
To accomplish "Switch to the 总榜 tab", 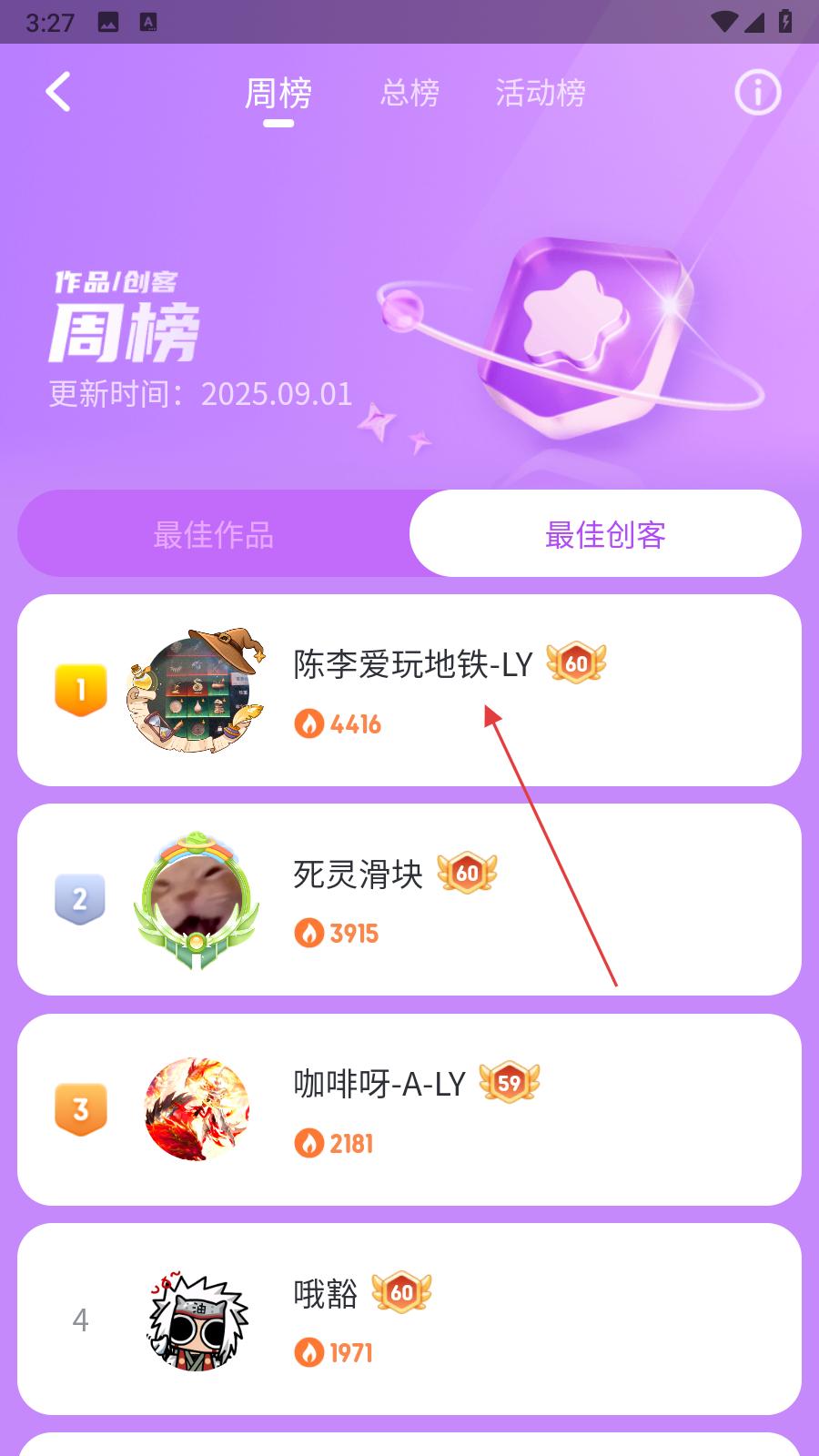I will pyautogui.click(x=409, y=92).
